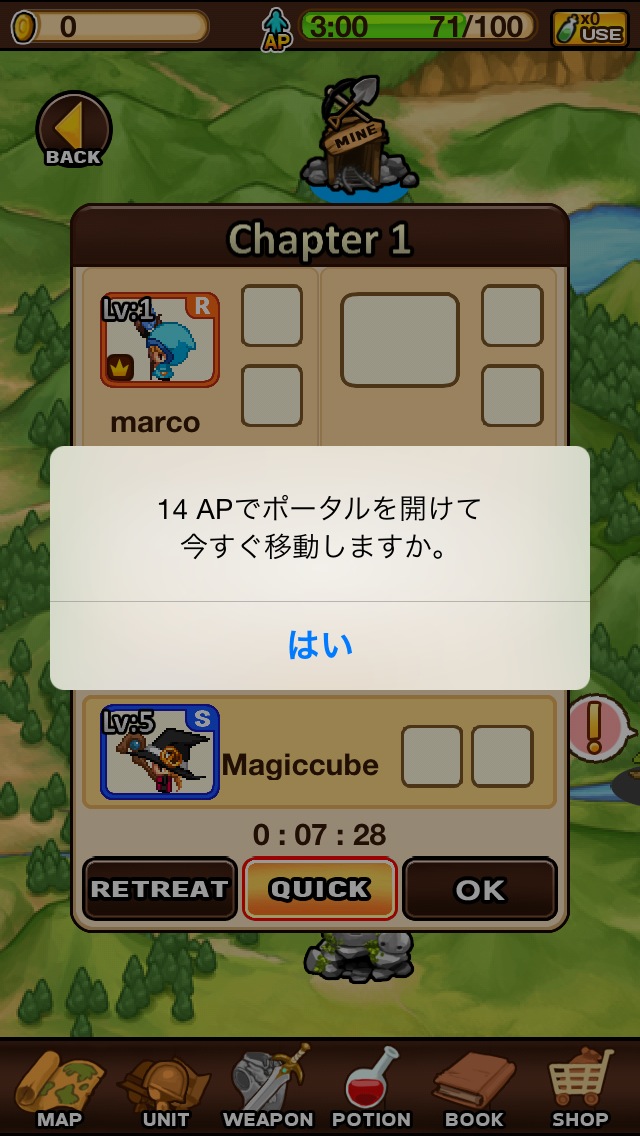Use an AP potion with USE
640x1136 pixels.
click(x=590, y=27)
